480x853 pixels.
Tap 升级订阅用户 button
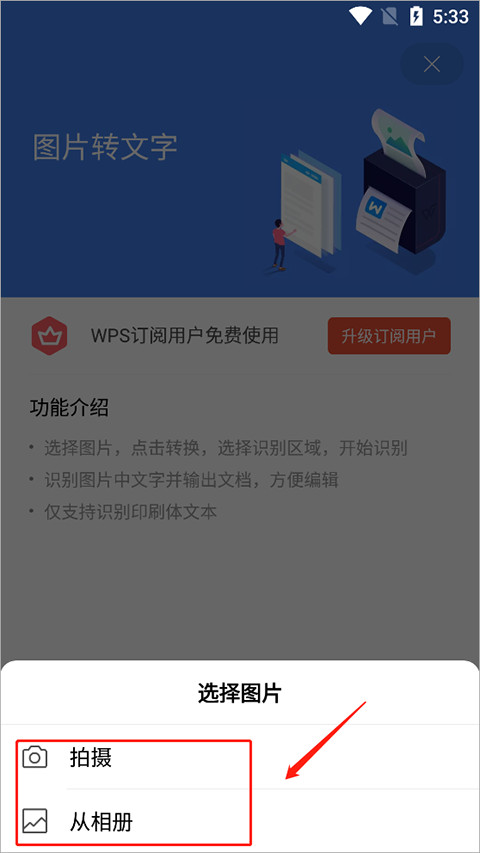(389, 336)
